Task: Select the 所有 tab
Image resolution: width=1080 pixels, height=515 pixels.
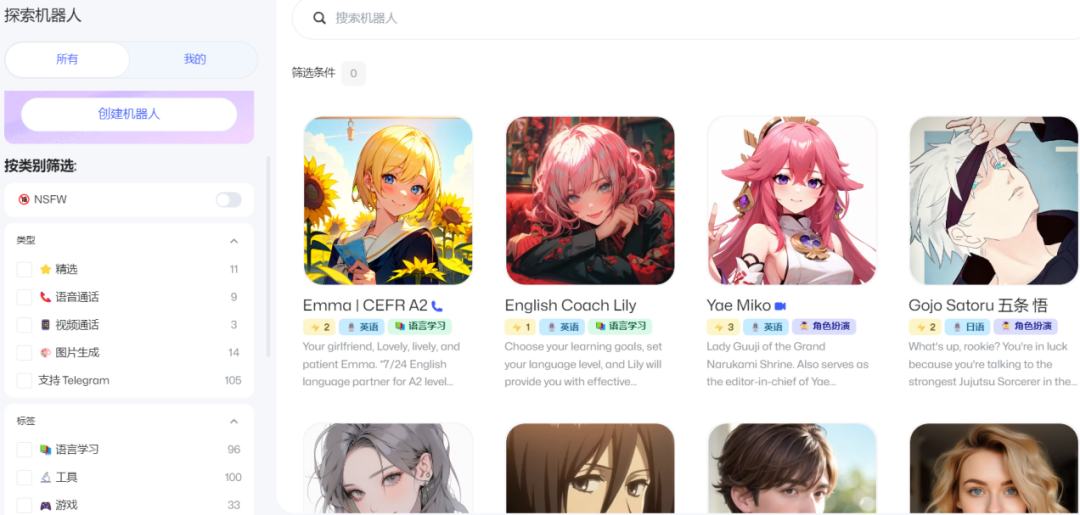Action: point(67,59)
